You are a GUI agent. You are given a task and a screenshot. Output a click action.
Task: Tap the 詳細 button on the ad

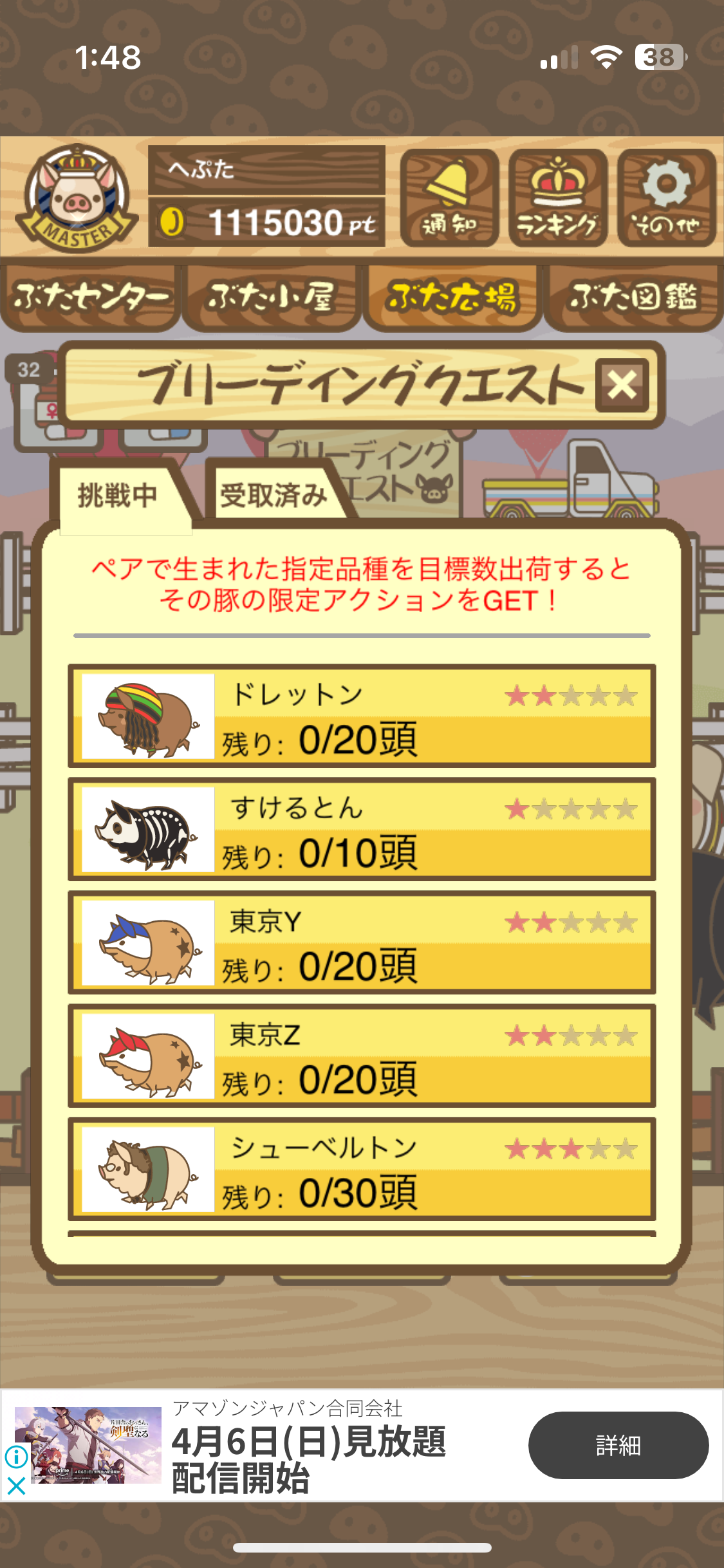(x=618, y=1445)
